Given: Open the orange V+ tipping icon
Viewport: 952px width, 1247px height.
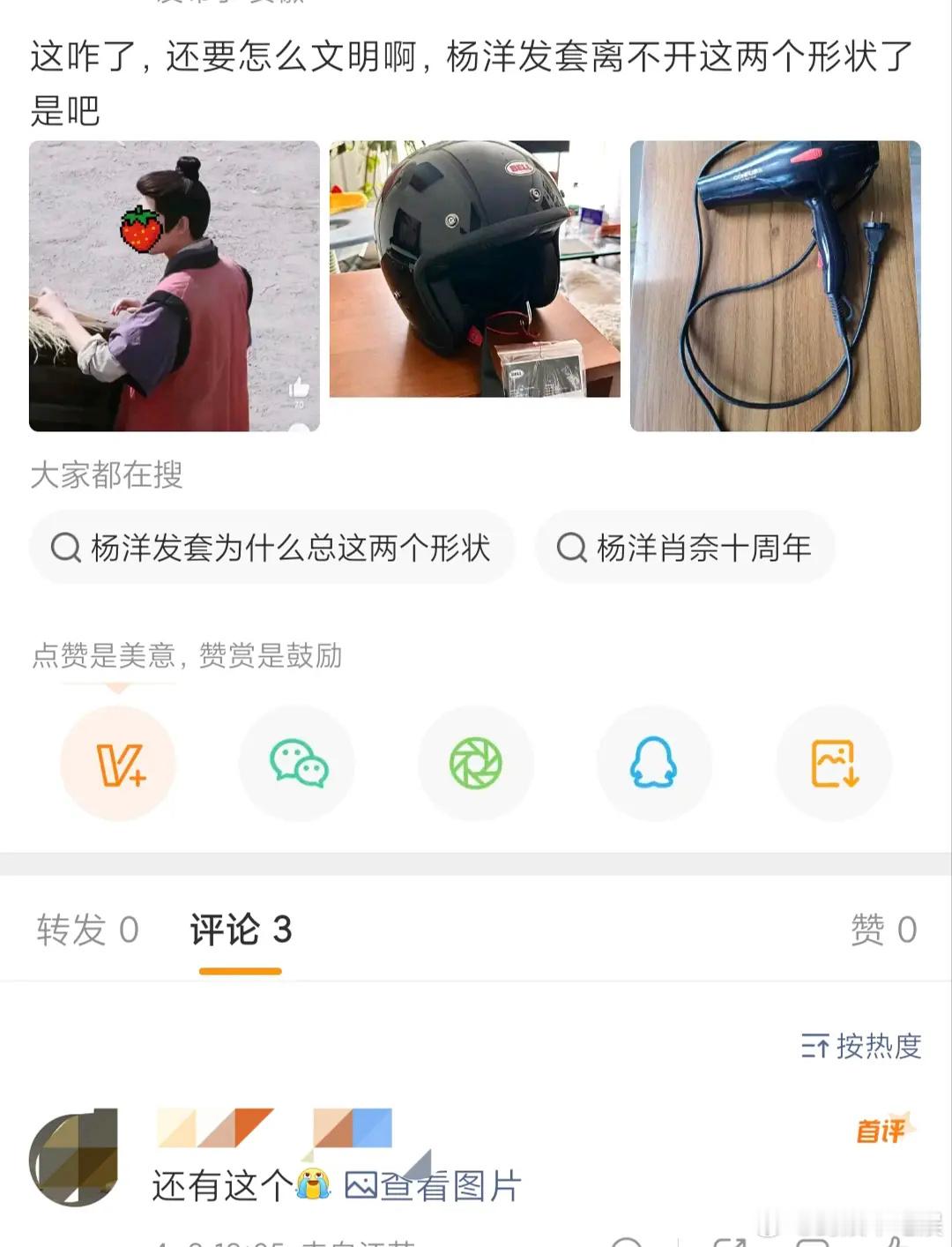Looking at the screenshot, I should (118, 764).
